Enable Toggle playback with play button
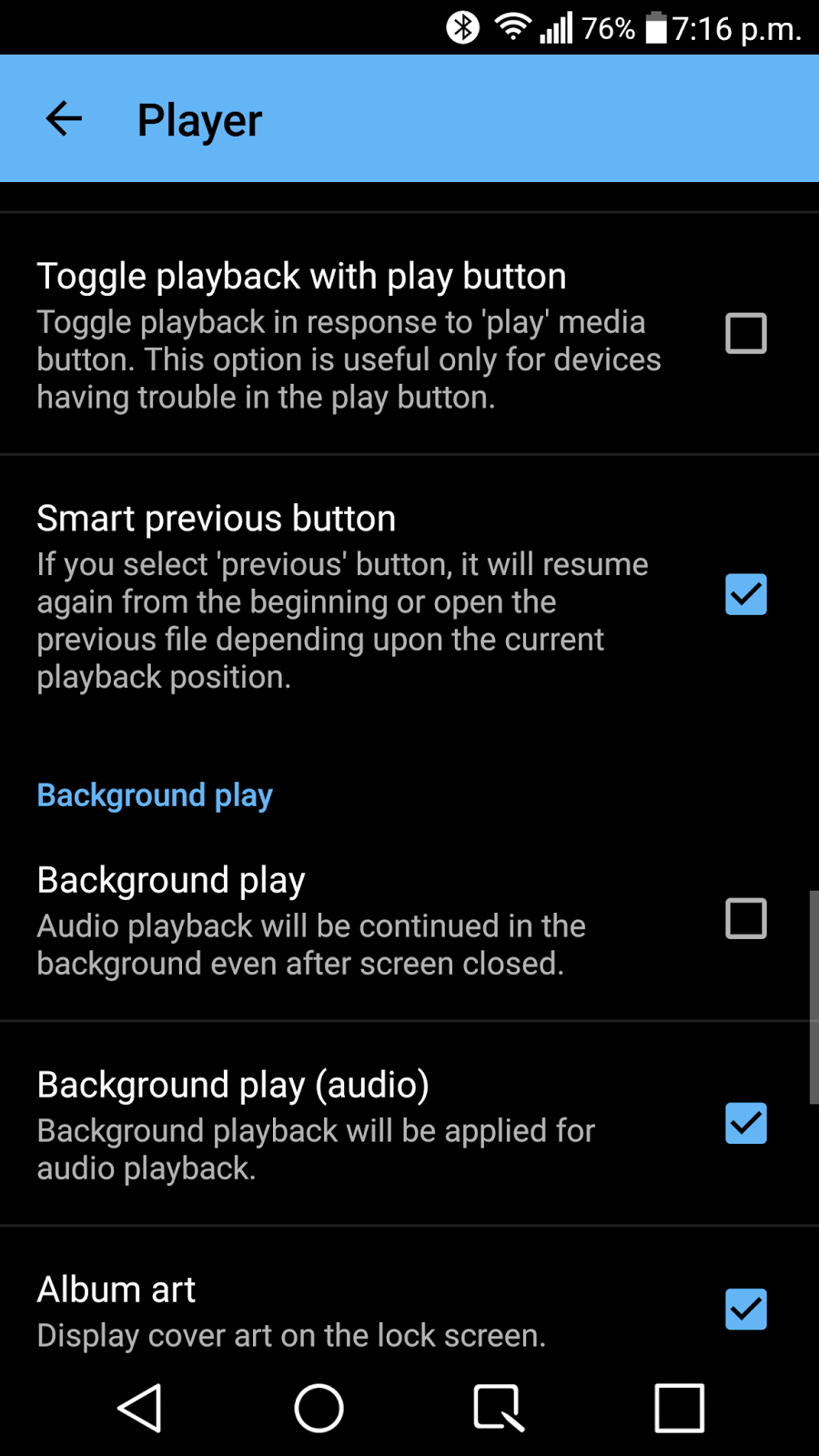Viewport: 819px width, 1456px height. tap(745, 333)
